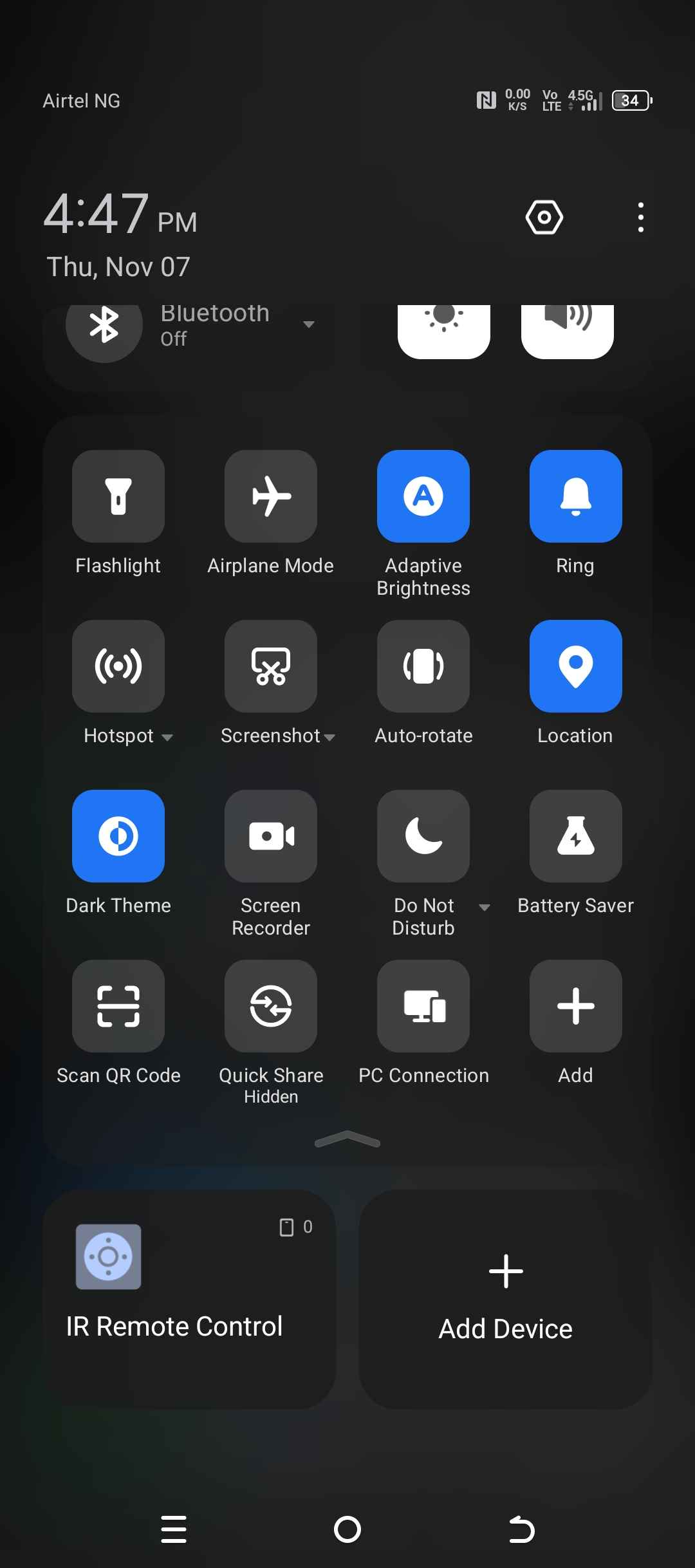Turn on the Hotspot tile
Screen dimensions: 695x1568
tap(118, 666)
